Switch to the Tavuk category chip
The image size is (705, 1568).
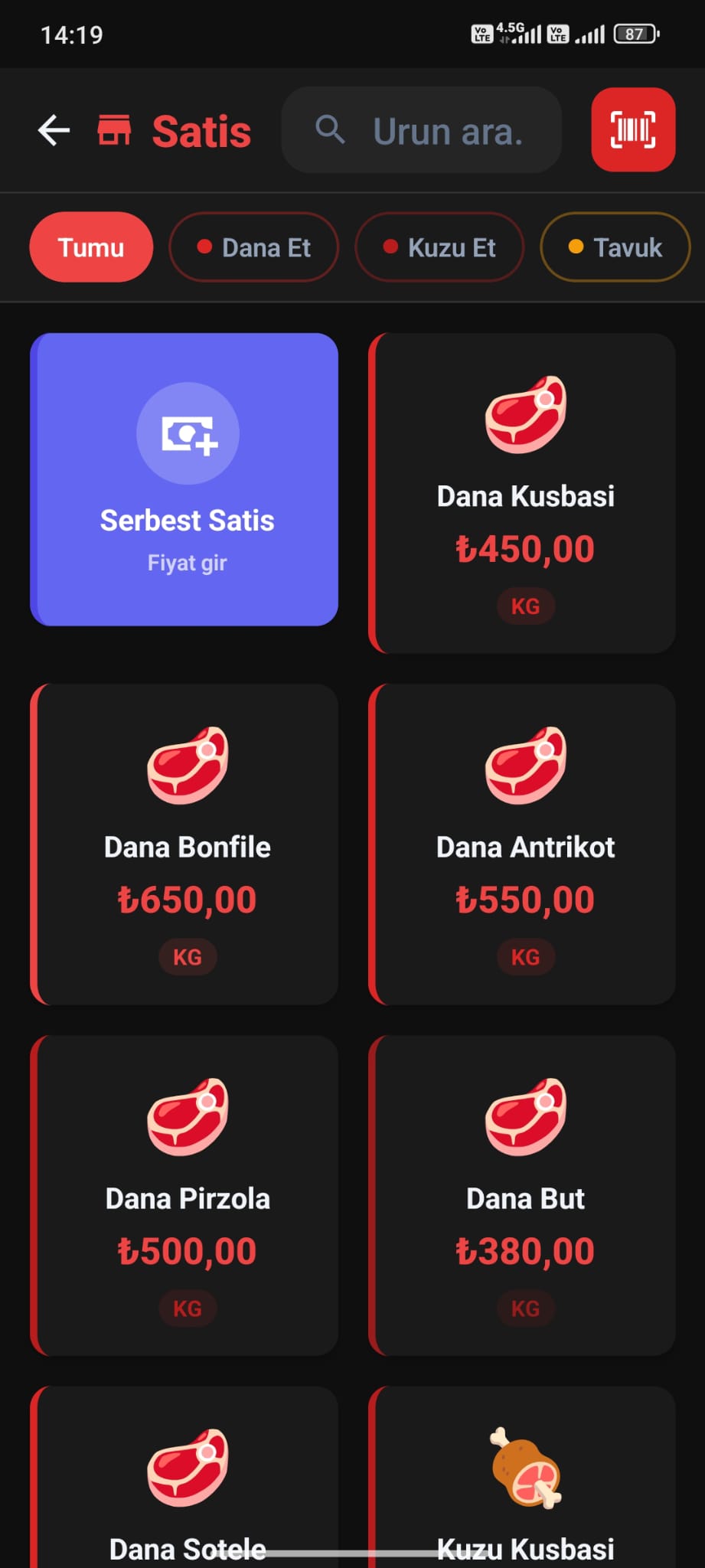615,247
